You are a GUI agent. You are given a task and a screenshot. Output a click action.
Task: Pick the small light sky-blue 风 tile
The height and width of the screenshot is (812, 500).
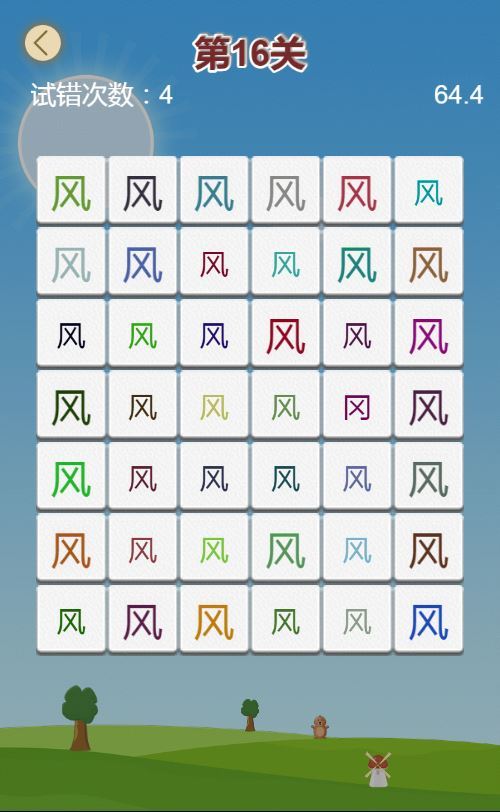coord(357,547)
